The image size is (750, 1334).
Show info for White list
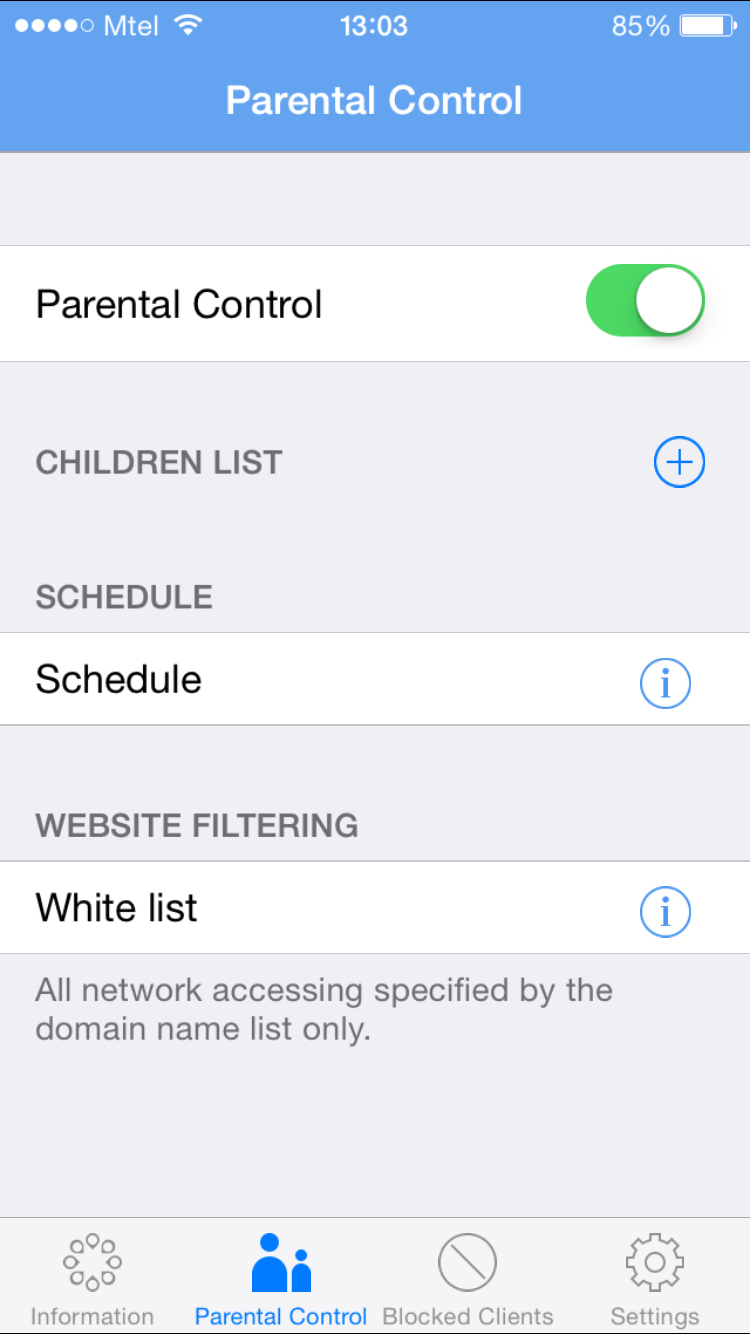pos(665,911)
